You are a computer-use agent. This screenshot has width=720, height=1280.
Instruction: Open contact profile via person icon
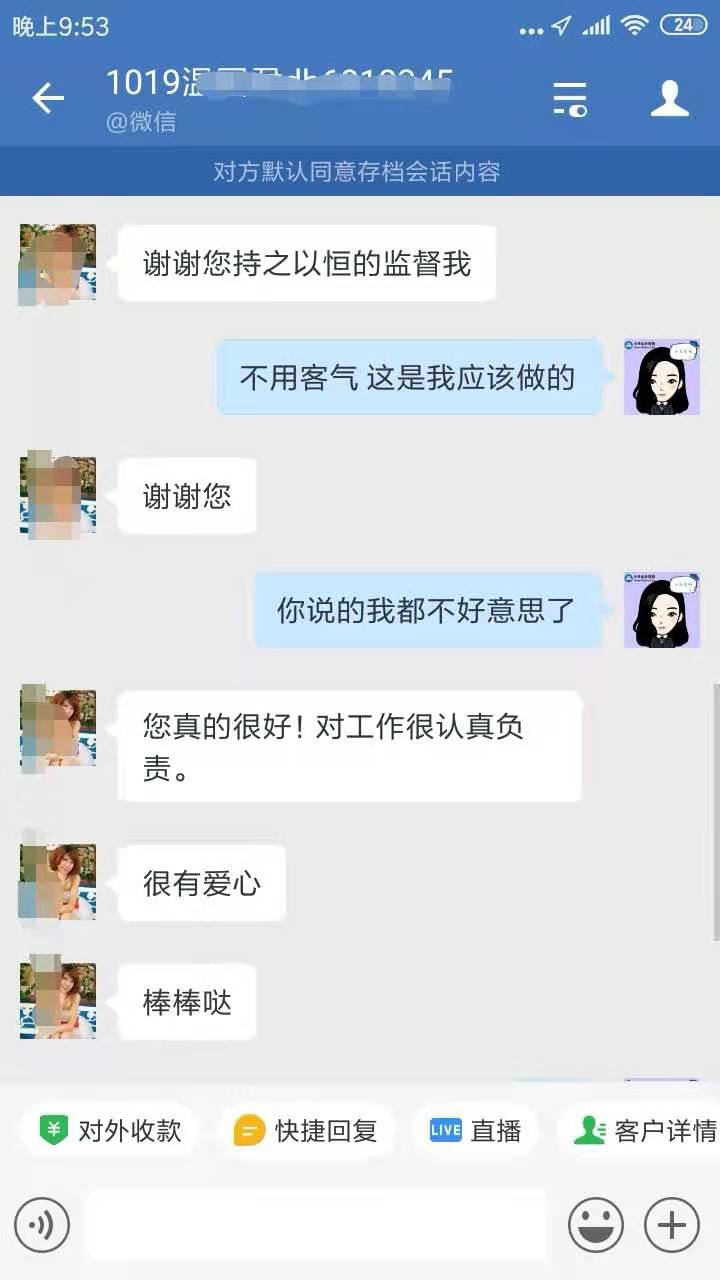(x=672, y=95)
